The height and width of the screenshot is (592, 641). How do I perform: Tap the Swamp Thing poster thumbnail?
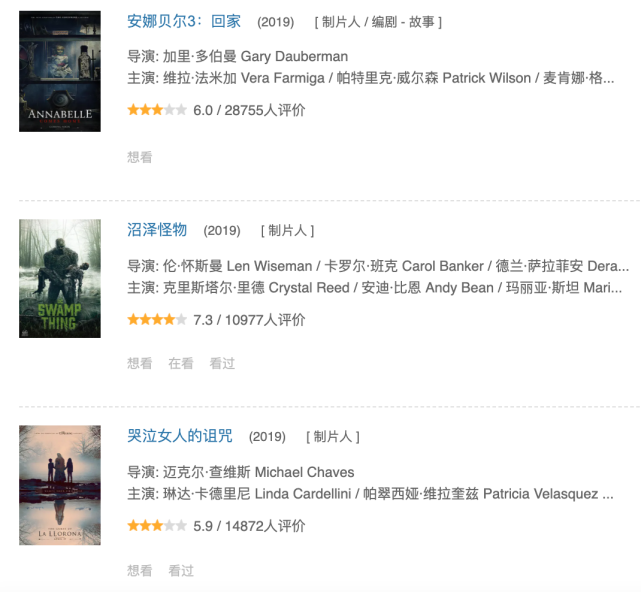pos(60,278)
